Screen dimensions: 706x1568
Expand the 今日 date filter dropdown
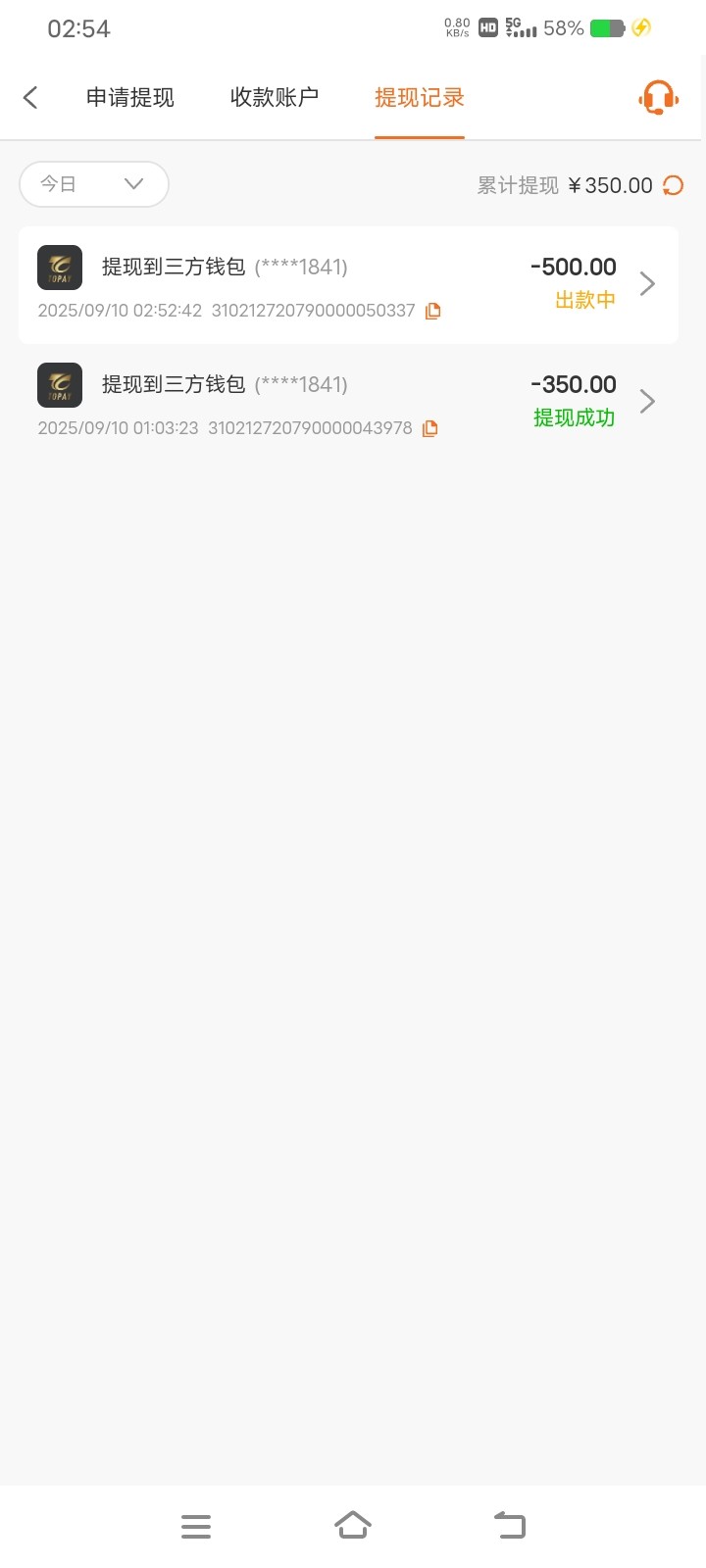point(94,184)
